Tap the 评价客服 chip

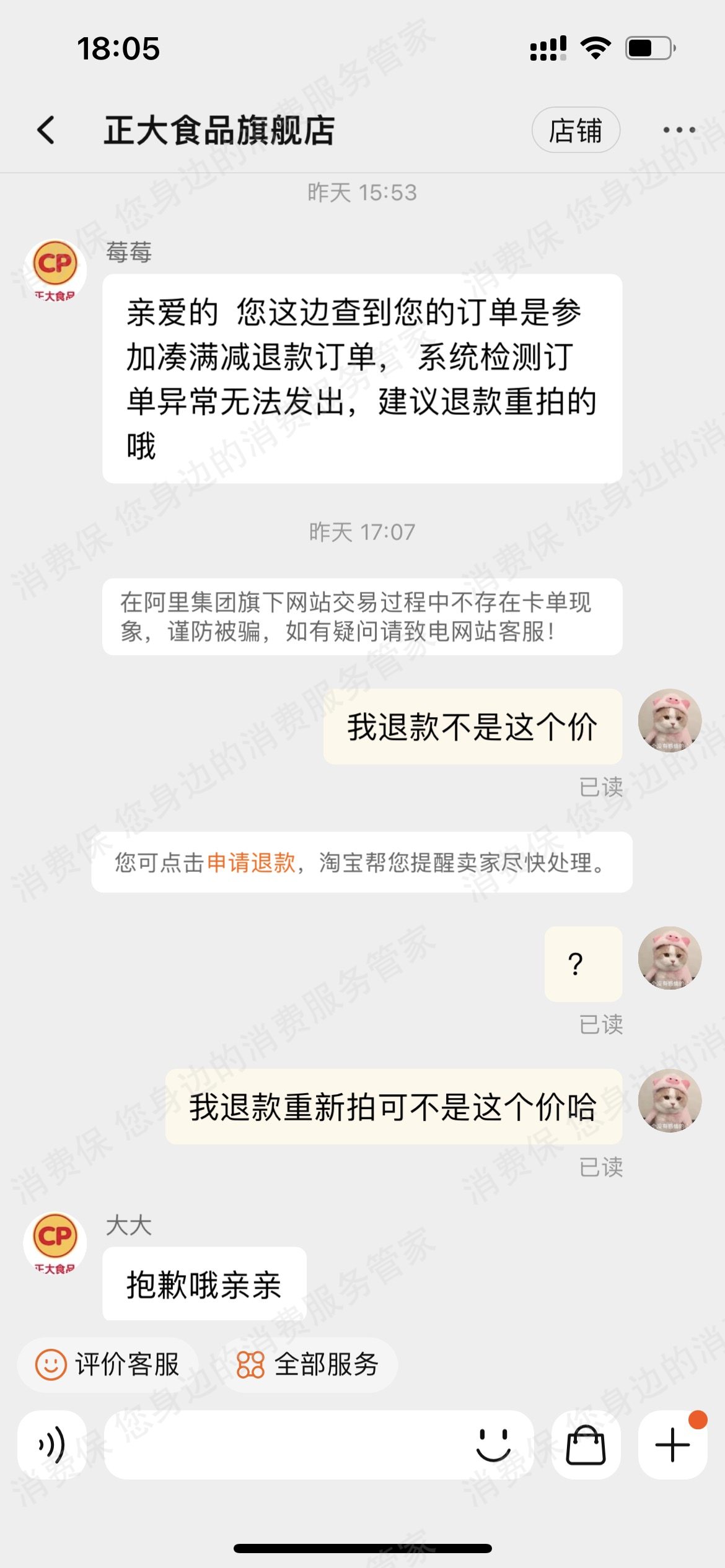click(x=108, y=1365)
